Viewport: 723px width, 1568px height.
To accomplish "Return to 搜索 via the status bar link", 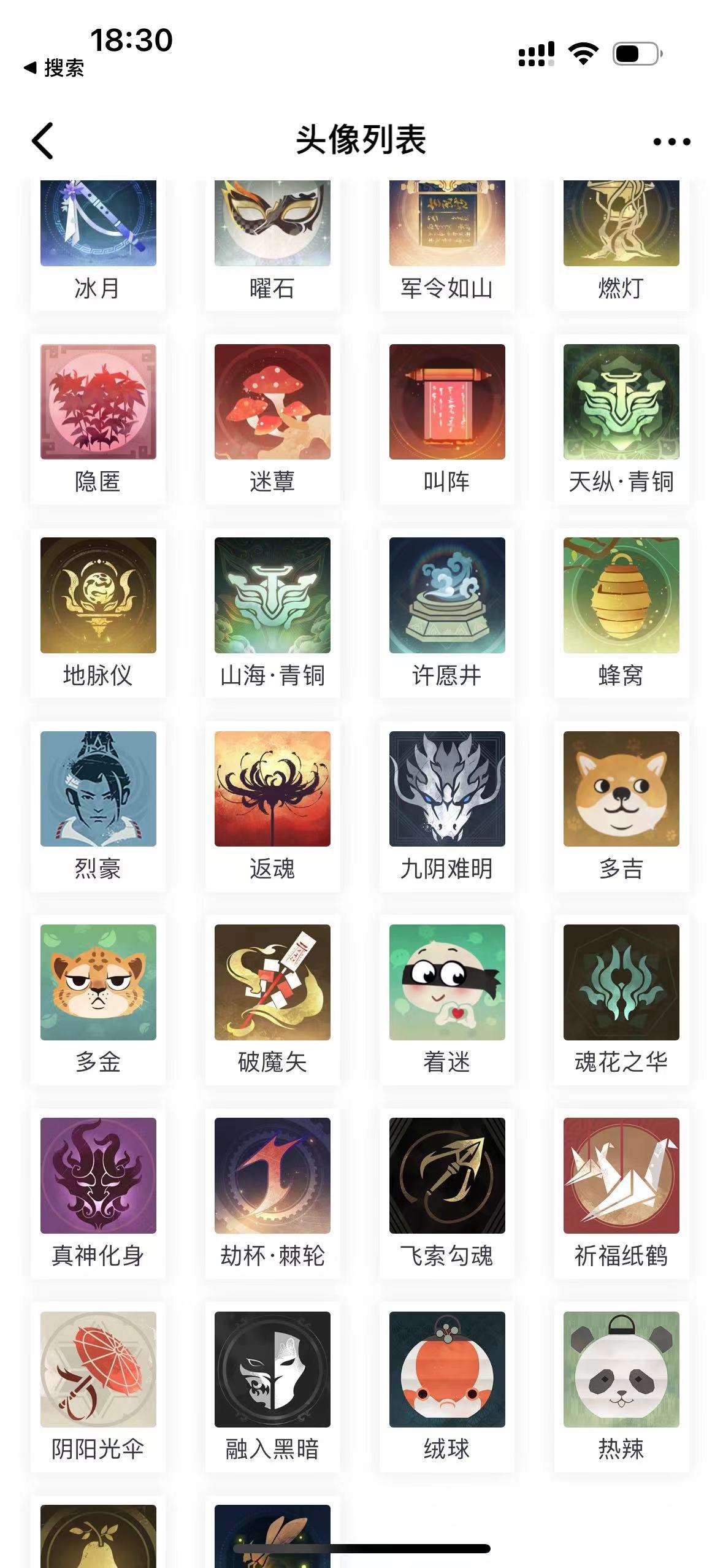I will click(x=54, y=67).
